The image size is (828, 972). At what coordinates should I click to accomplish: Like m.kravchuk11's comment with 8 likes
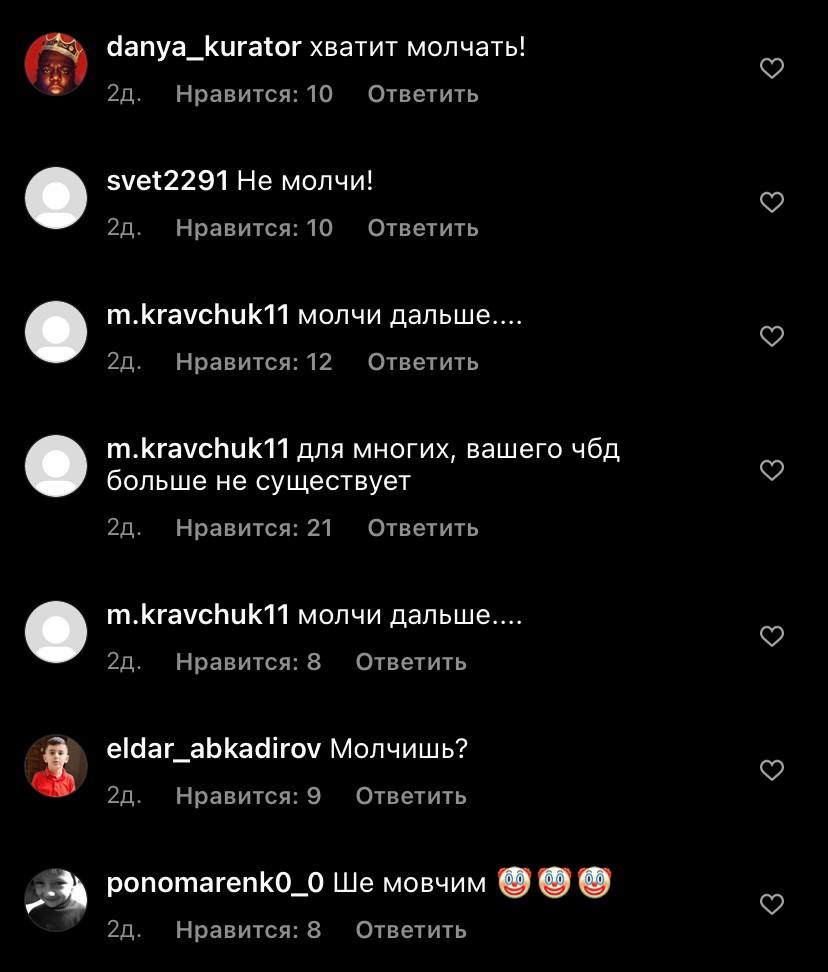[771, 636]
